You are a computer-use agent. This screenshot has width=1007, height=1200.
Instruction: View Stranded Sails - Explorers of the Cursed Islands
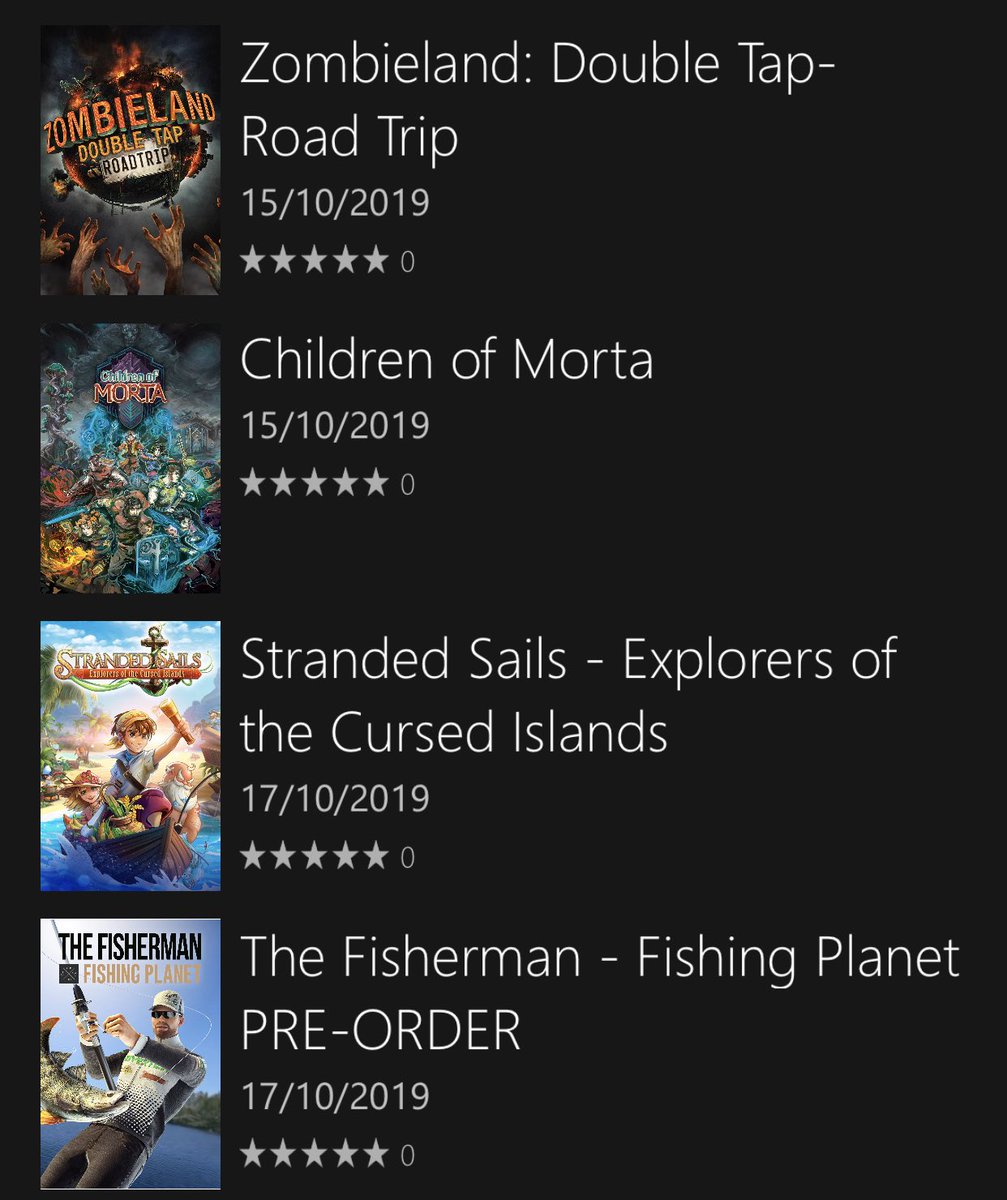click(x=568, y=696)
